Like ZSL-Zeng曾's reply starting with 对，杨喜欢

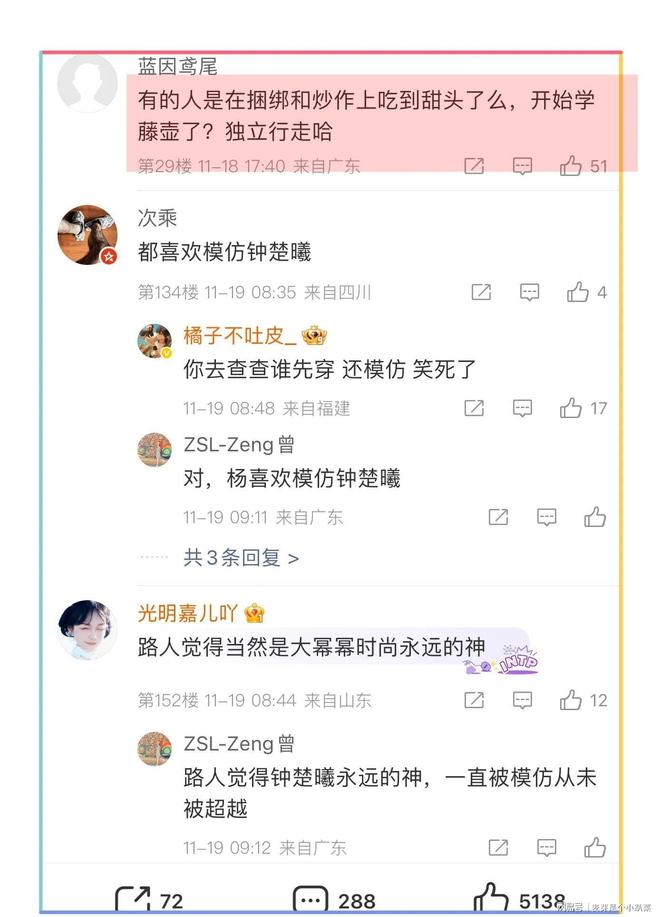point(595,517)
